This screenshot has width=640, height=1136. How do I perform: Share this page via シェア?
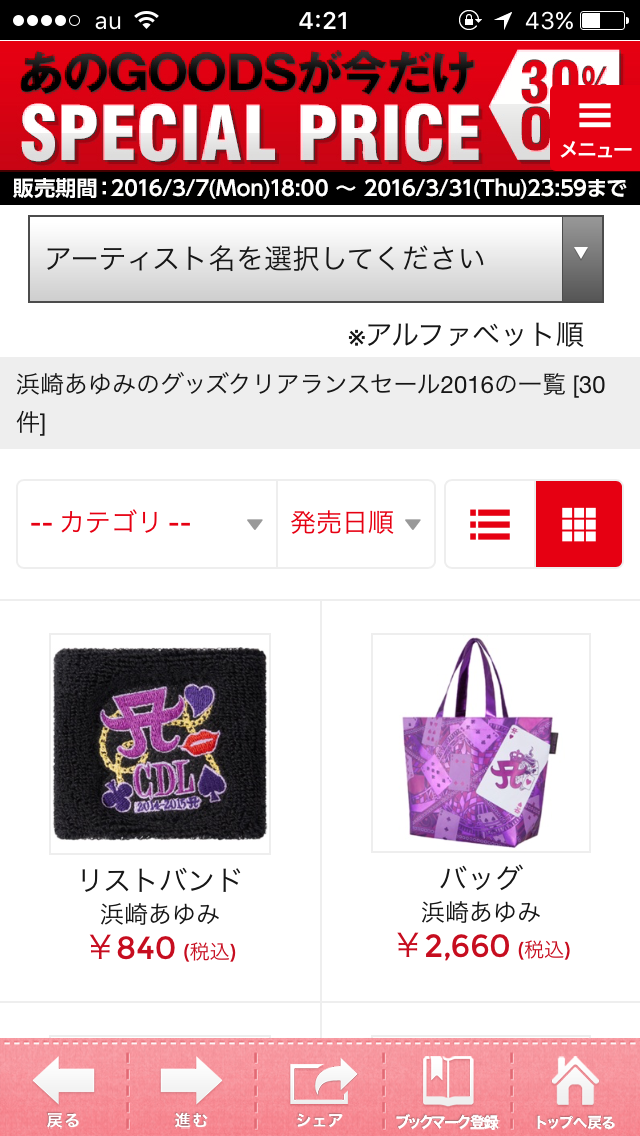point(320,1090)
